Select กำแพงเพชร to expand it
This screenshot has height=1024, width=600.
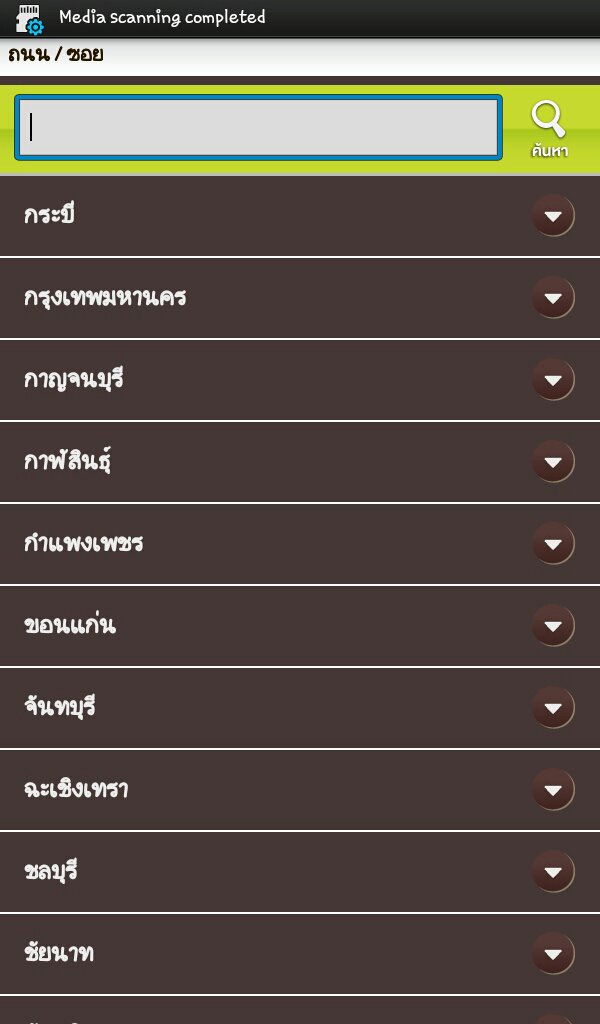point(300,543)
